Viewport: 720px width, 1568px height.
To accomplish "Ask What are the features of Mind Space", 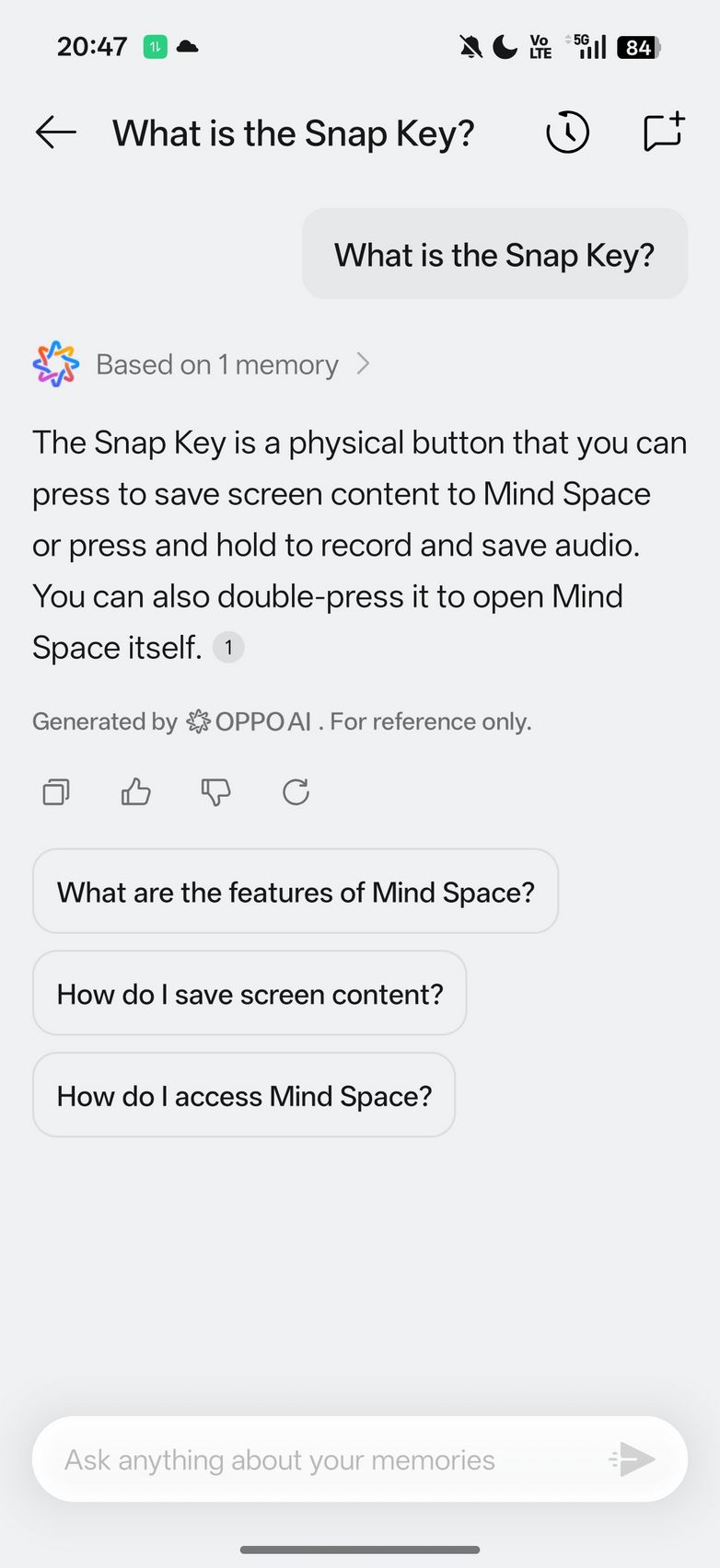I will [296, 892].
